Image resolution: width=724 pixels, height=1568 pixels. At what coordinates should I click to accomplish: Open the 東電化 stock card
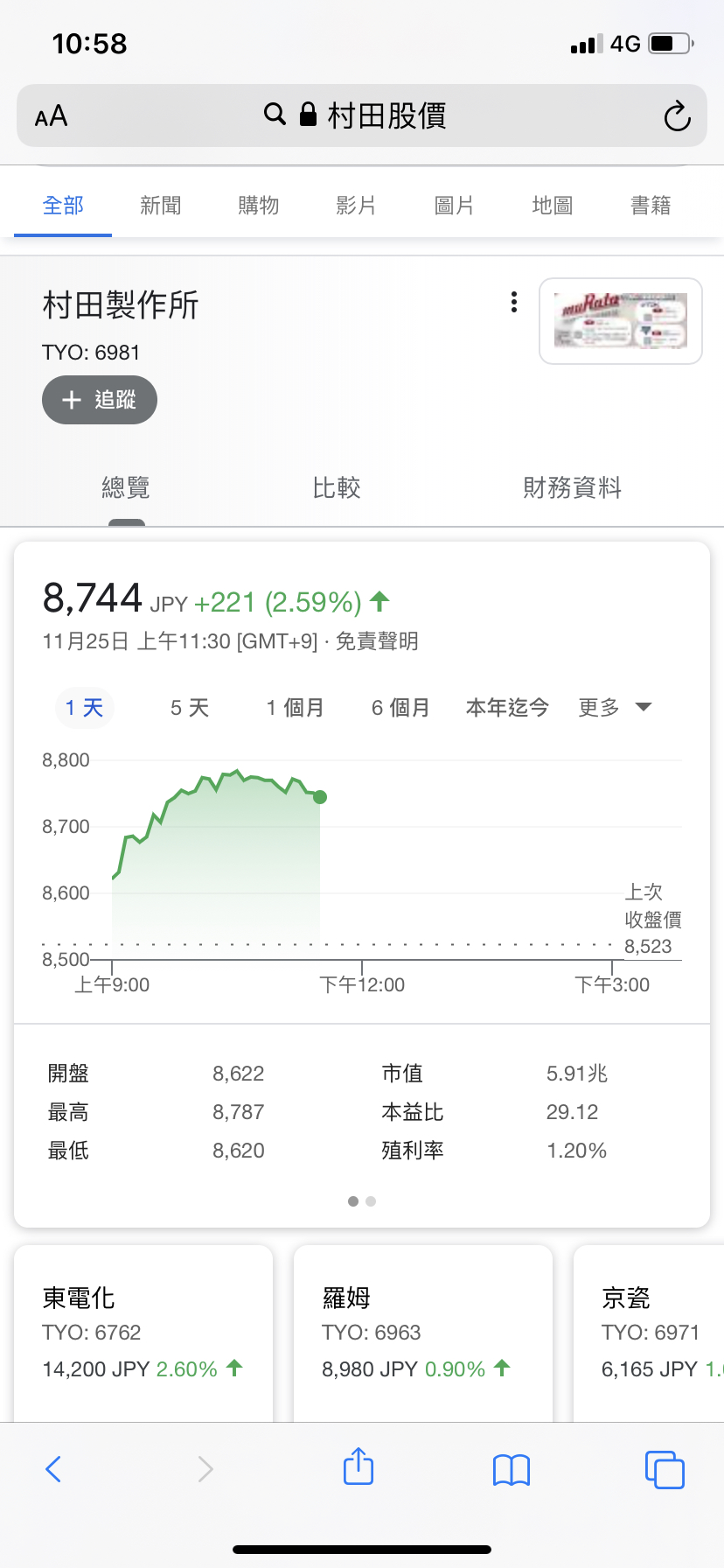[143, 1332]
